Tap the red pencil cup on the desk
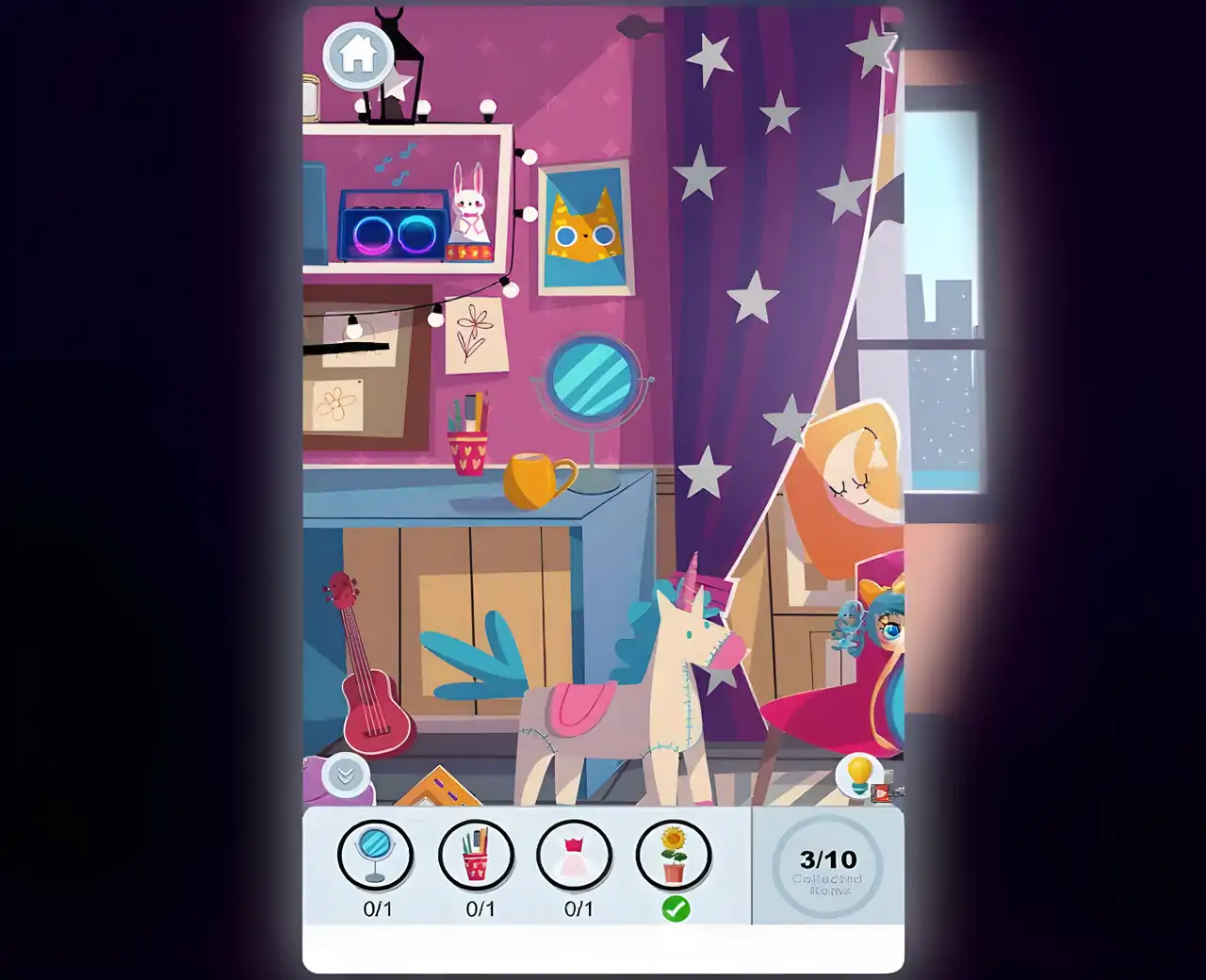This screenshot has width=1206, height=980. coord(469,447)
